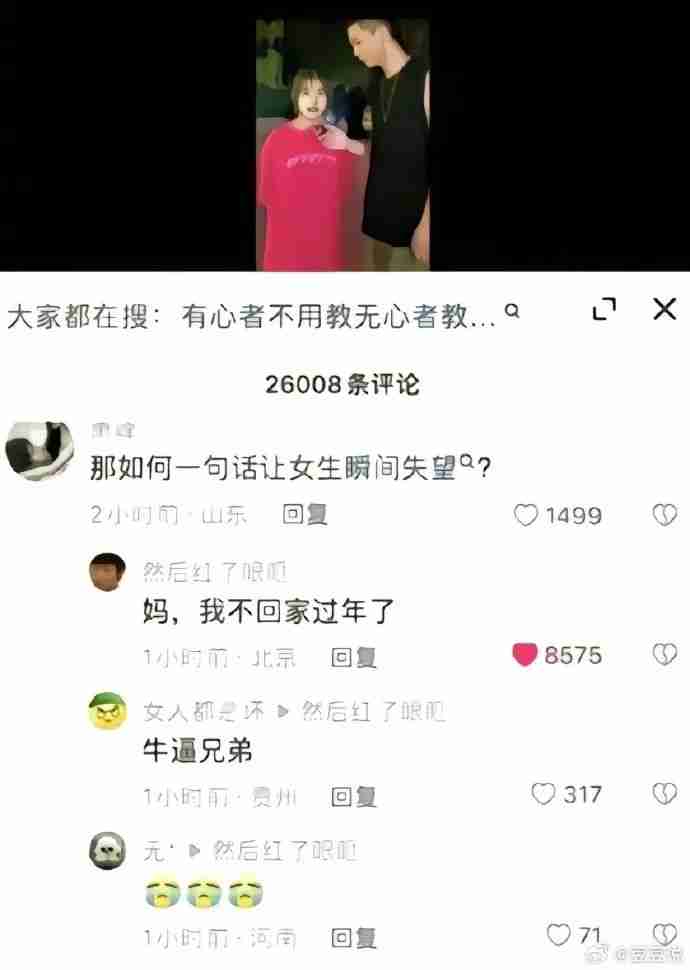Like the 牛逼兄弟 comment
Image resolution: width=690 pixels, height=970 pixels.
tap(543, 795)
